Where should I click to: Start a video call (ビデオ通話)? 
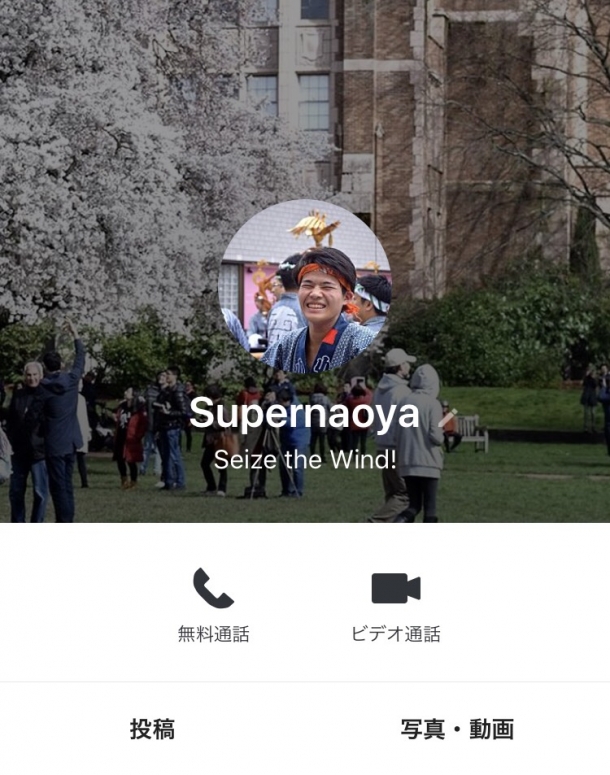(396, 603)
